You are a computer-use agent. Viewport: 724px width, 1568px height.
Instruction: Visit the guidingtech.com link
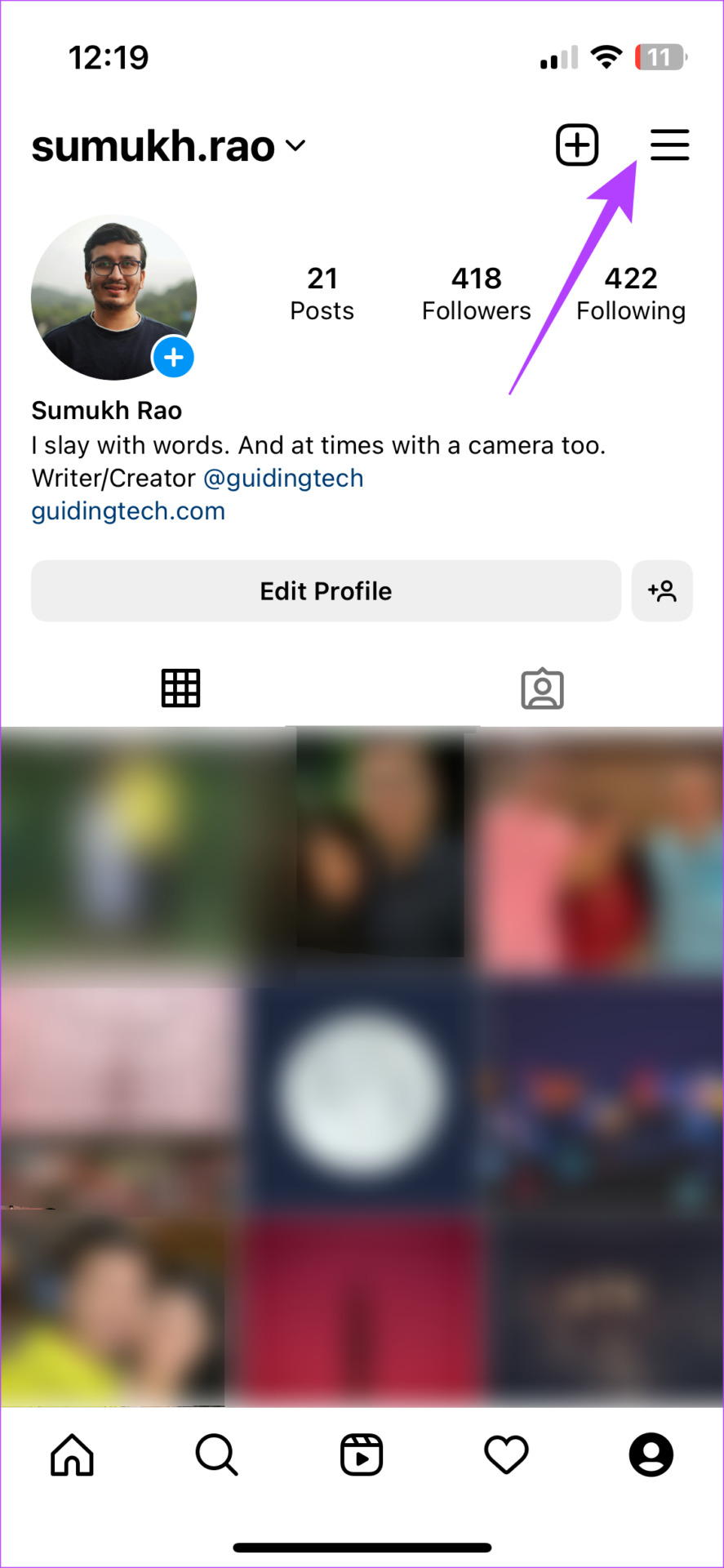click(x=128, y=511)
